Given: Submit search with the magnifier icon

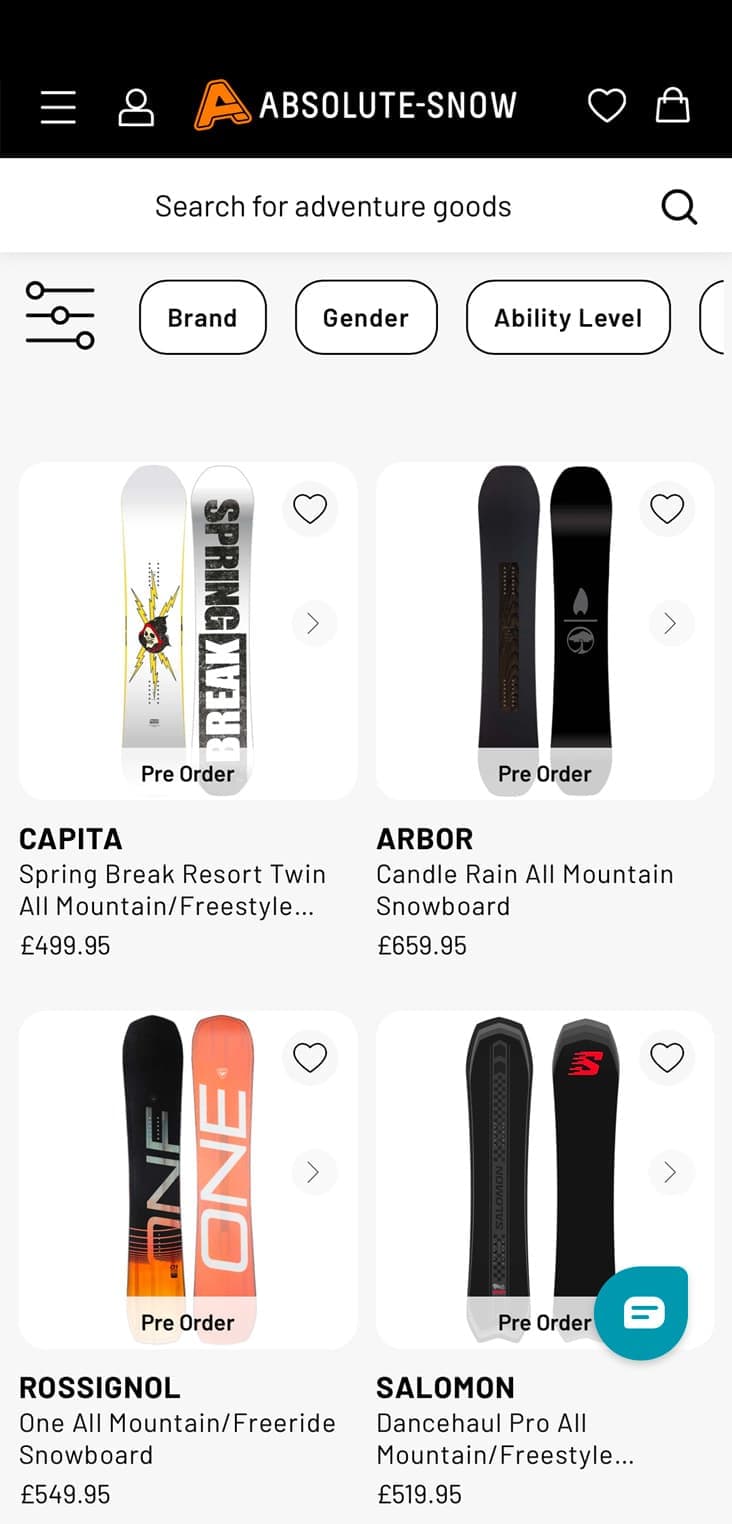Looking at the screenshot, I should [679, 207].
